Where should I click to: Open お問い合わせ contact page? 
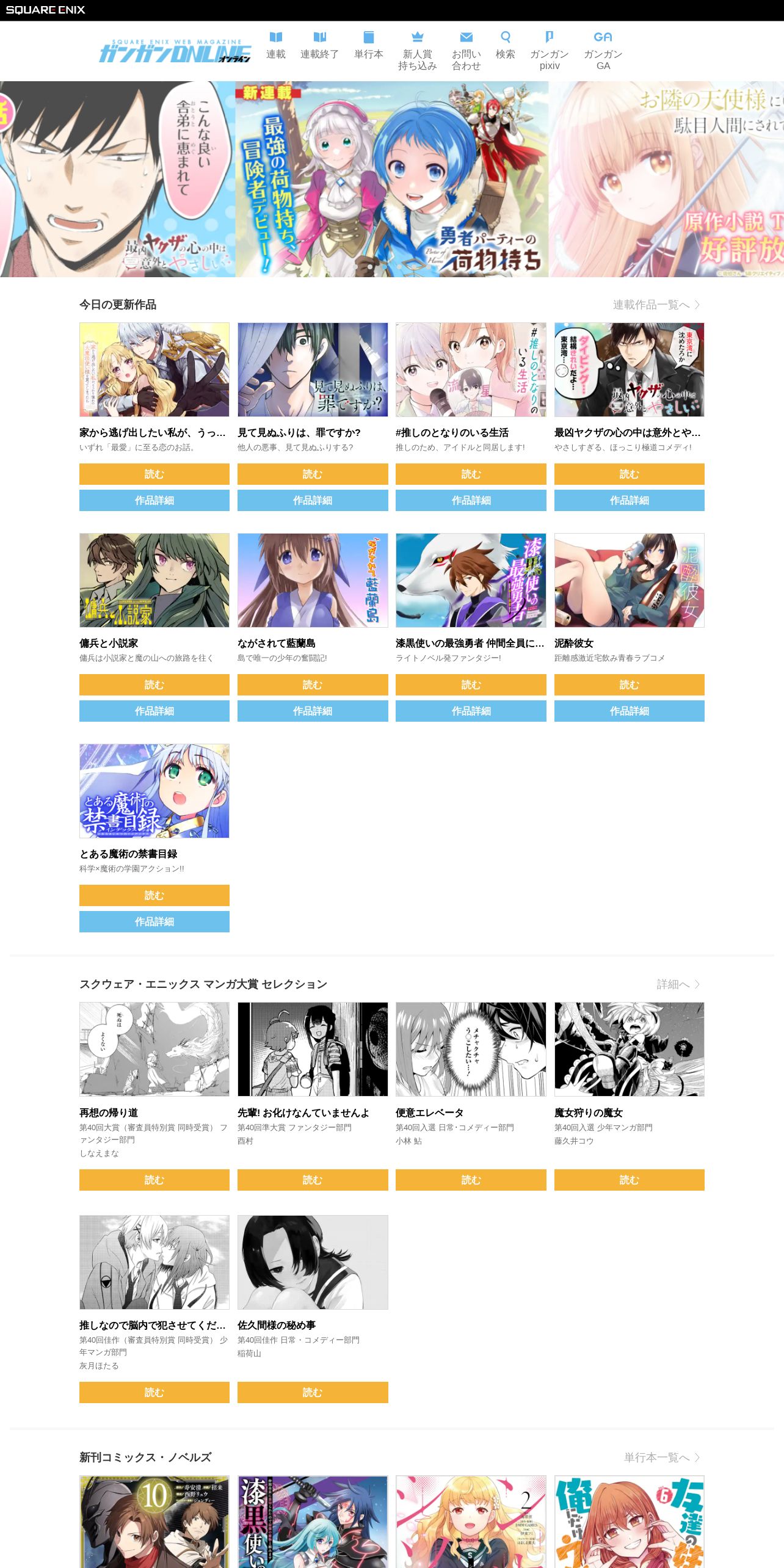point(466,51)
